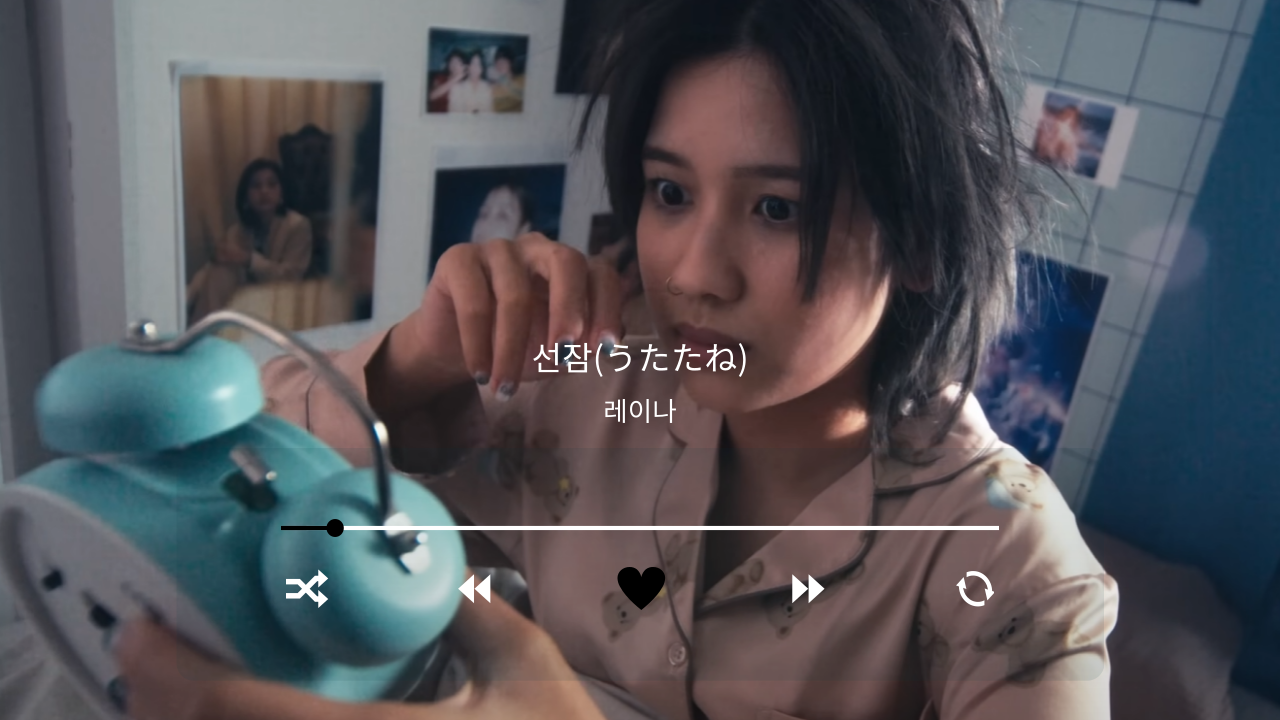
Task: Toggle repeat mode
Action: 975,589
